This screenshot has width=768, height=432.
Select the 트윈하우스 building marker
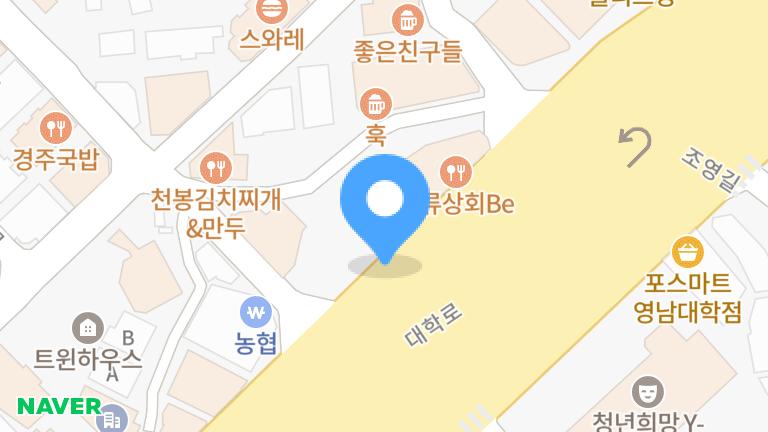point(88,328)
